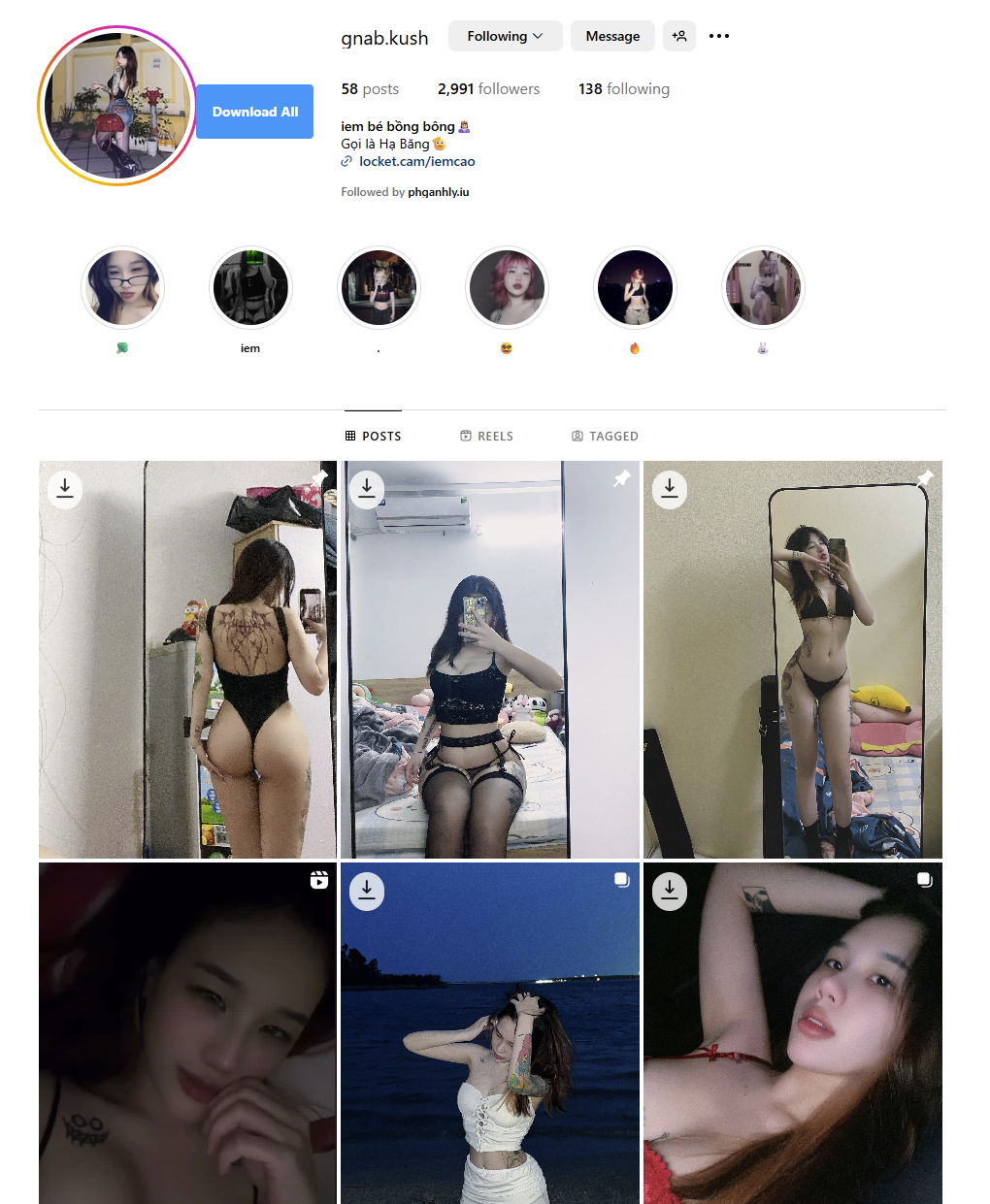Download the pinned post with air conditioner
This screenshot has height=1204, width=990.
(367, 488)
